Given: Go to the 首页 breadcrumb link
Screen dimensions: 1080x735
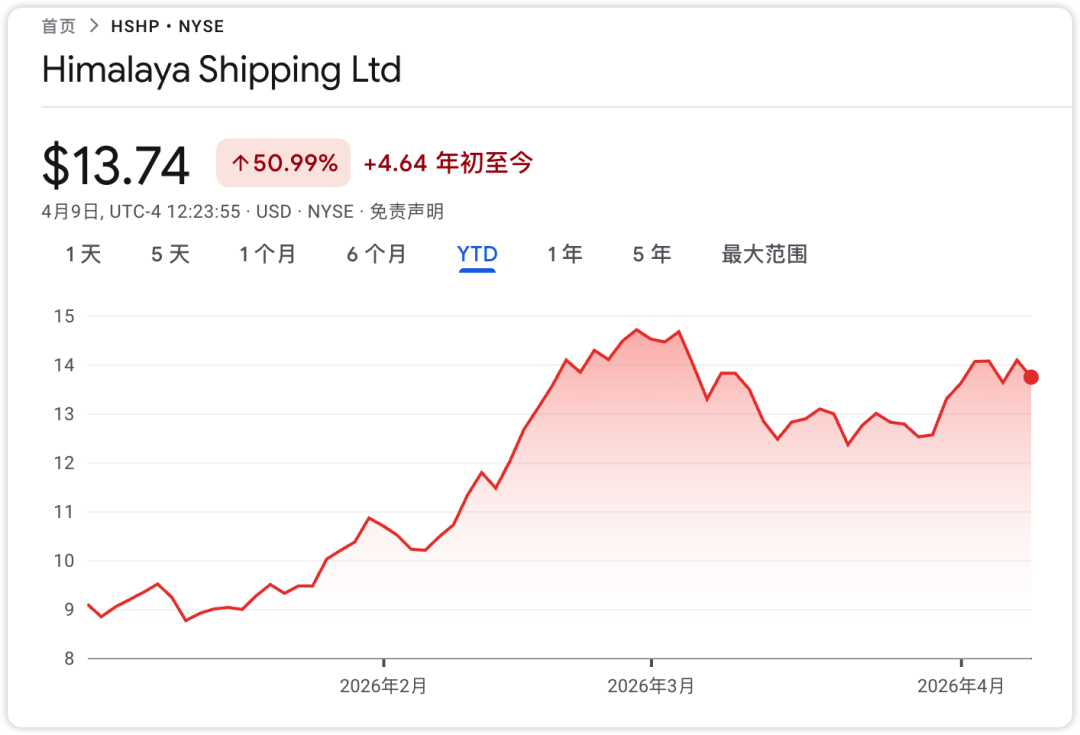Looking at the screenshot, I should click(58, 26).
